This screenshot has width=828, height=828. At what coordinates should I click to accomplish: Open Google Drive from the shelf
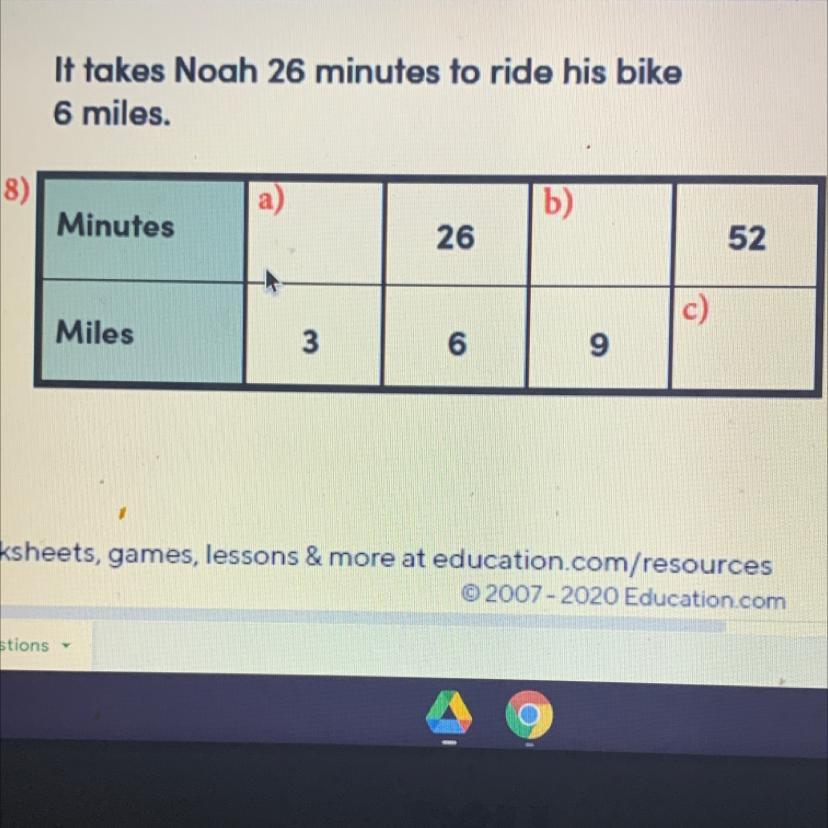click(x=449, y=712)
